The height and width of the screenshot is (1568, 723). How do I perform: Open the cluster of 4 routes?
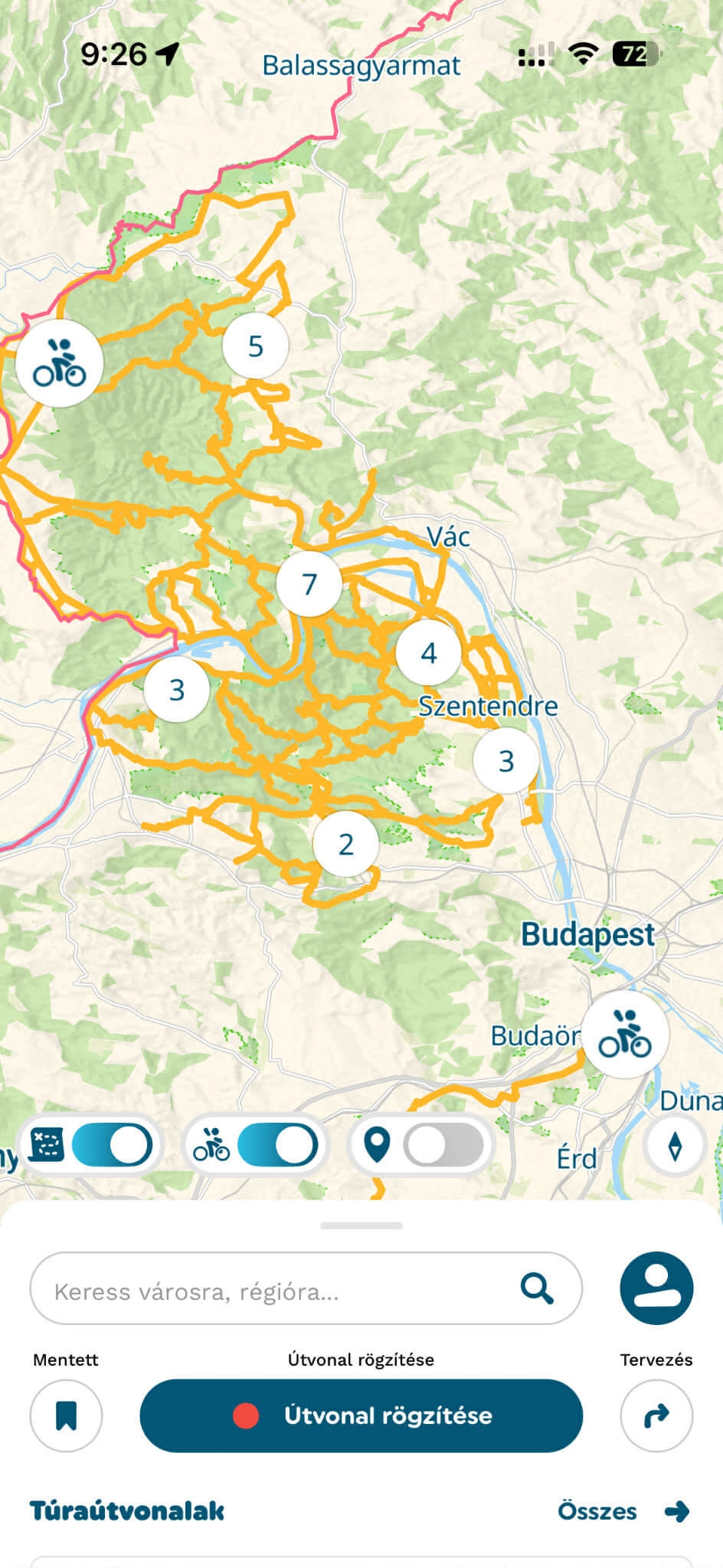coord(428,653)
